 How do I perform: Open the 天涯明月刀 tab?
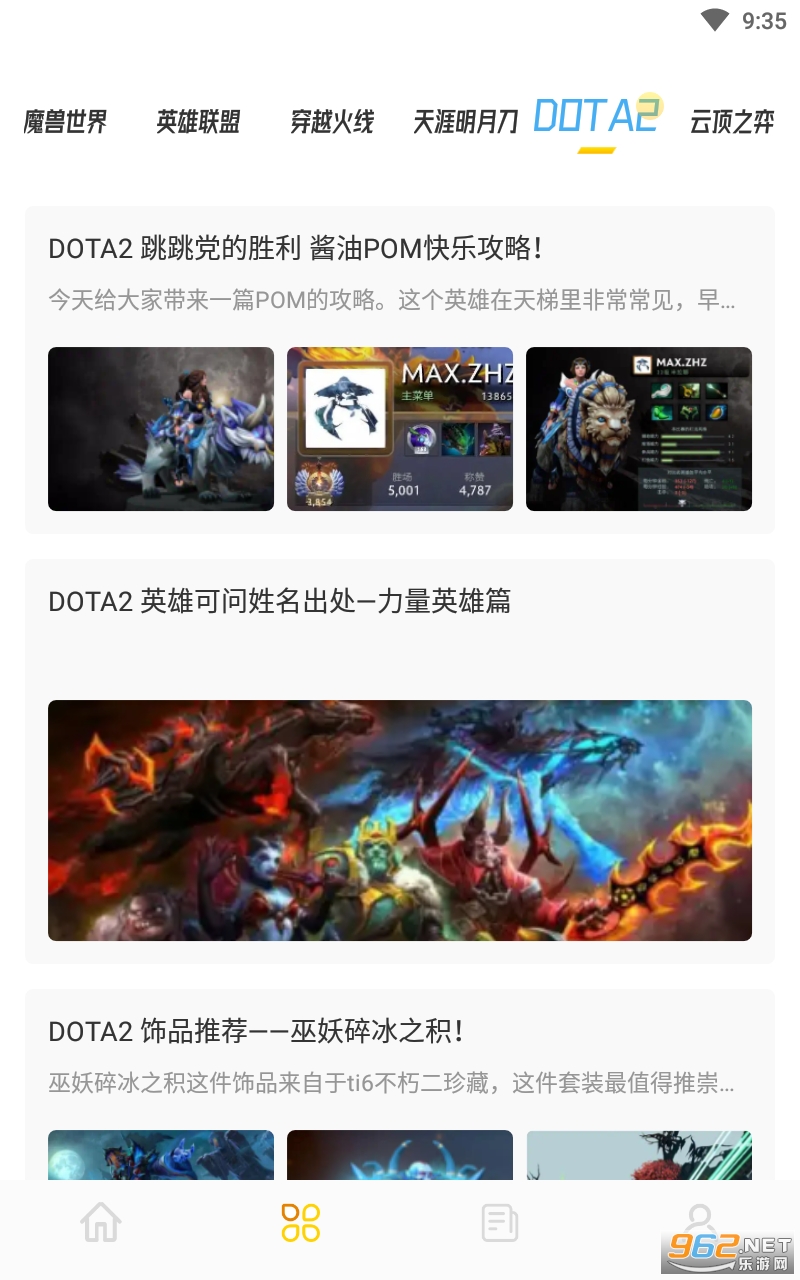(465, 122)
